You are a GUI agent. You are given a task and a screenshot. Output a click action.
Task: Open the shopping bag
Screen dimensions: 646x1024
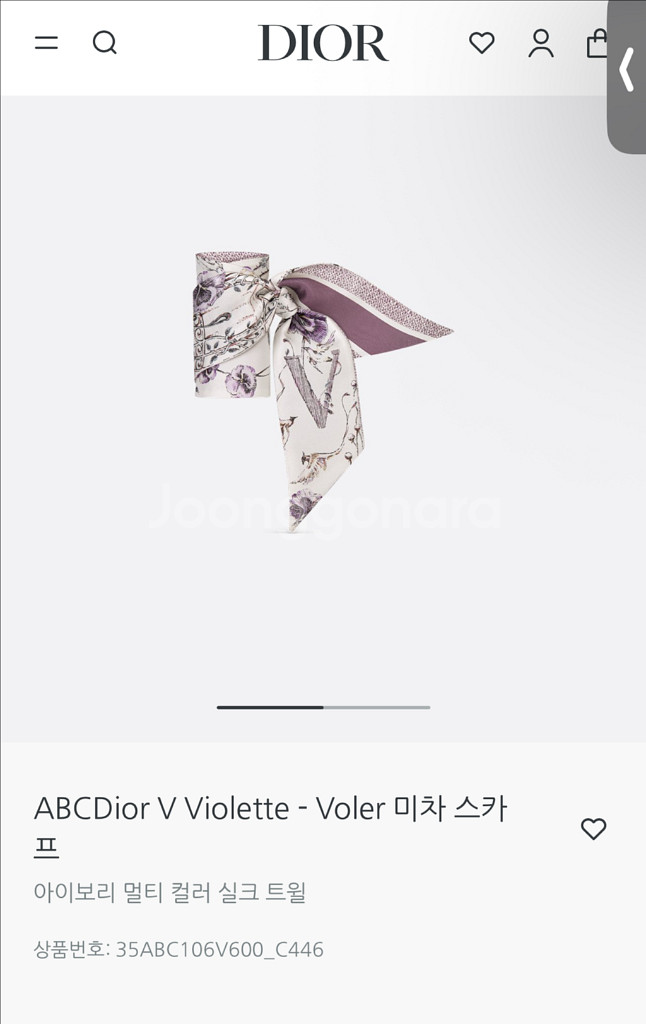596,43
